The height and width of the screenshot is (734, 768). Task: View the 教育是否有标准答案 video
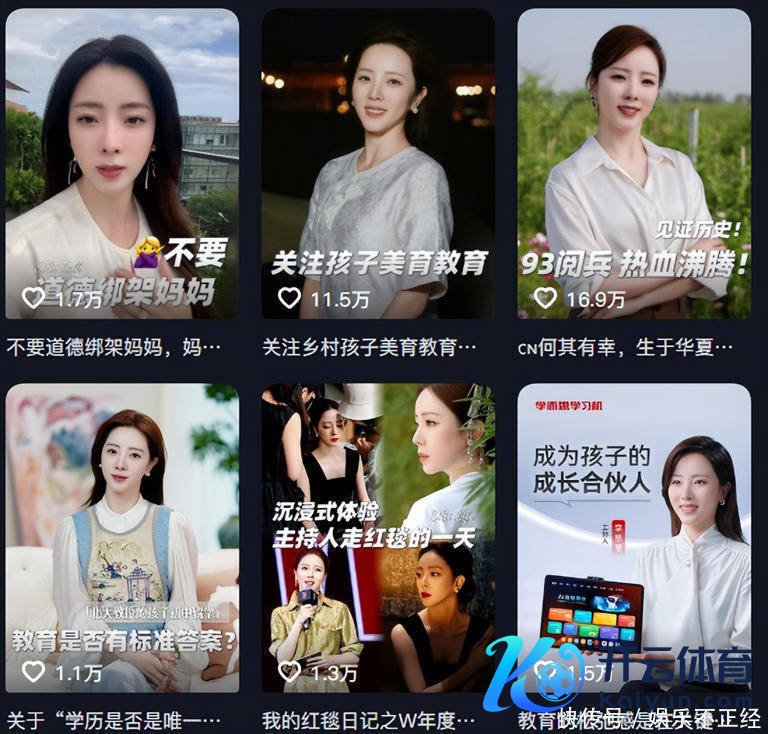[122, 538]
